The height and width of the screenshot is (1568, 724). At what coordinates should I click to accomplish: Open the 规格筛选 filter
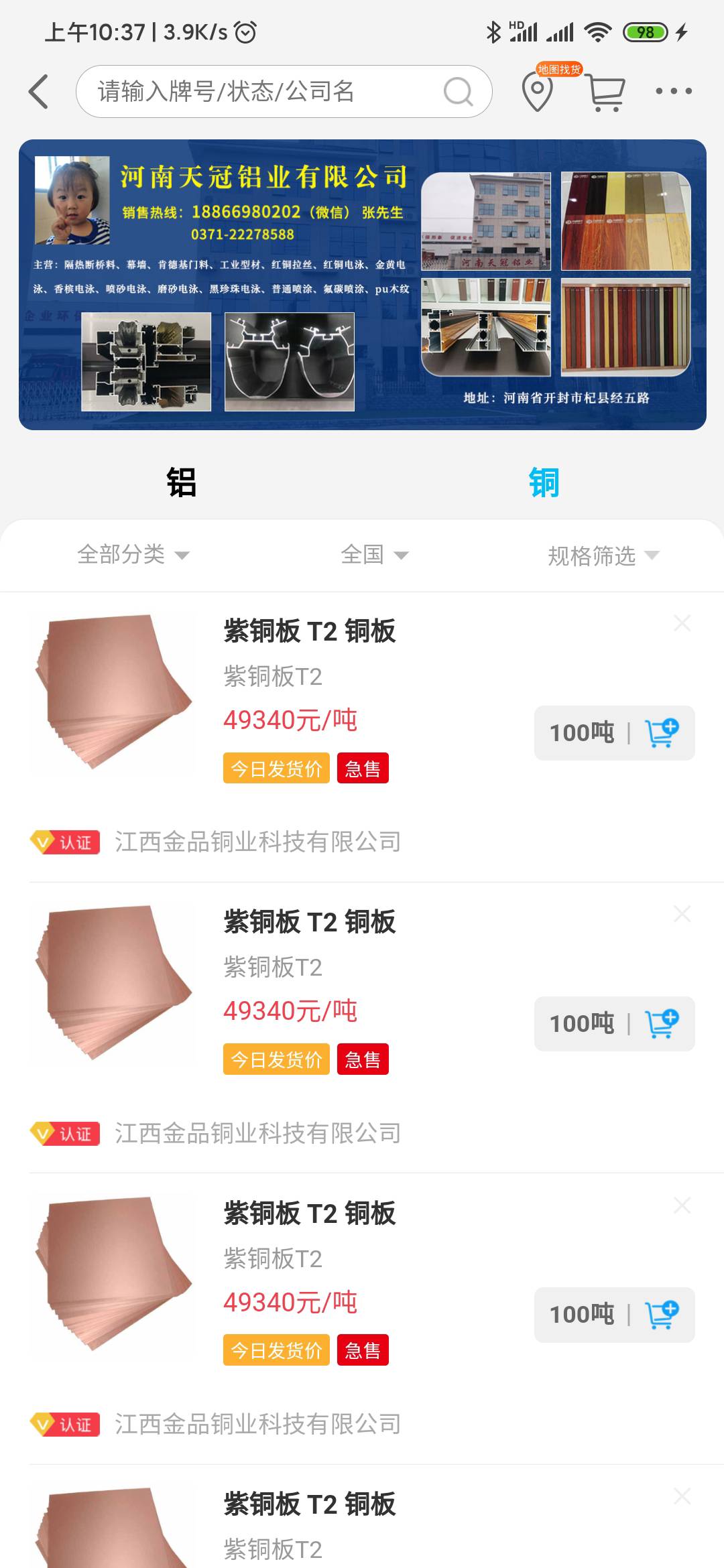pyautogui.click(x=603, y=555)
